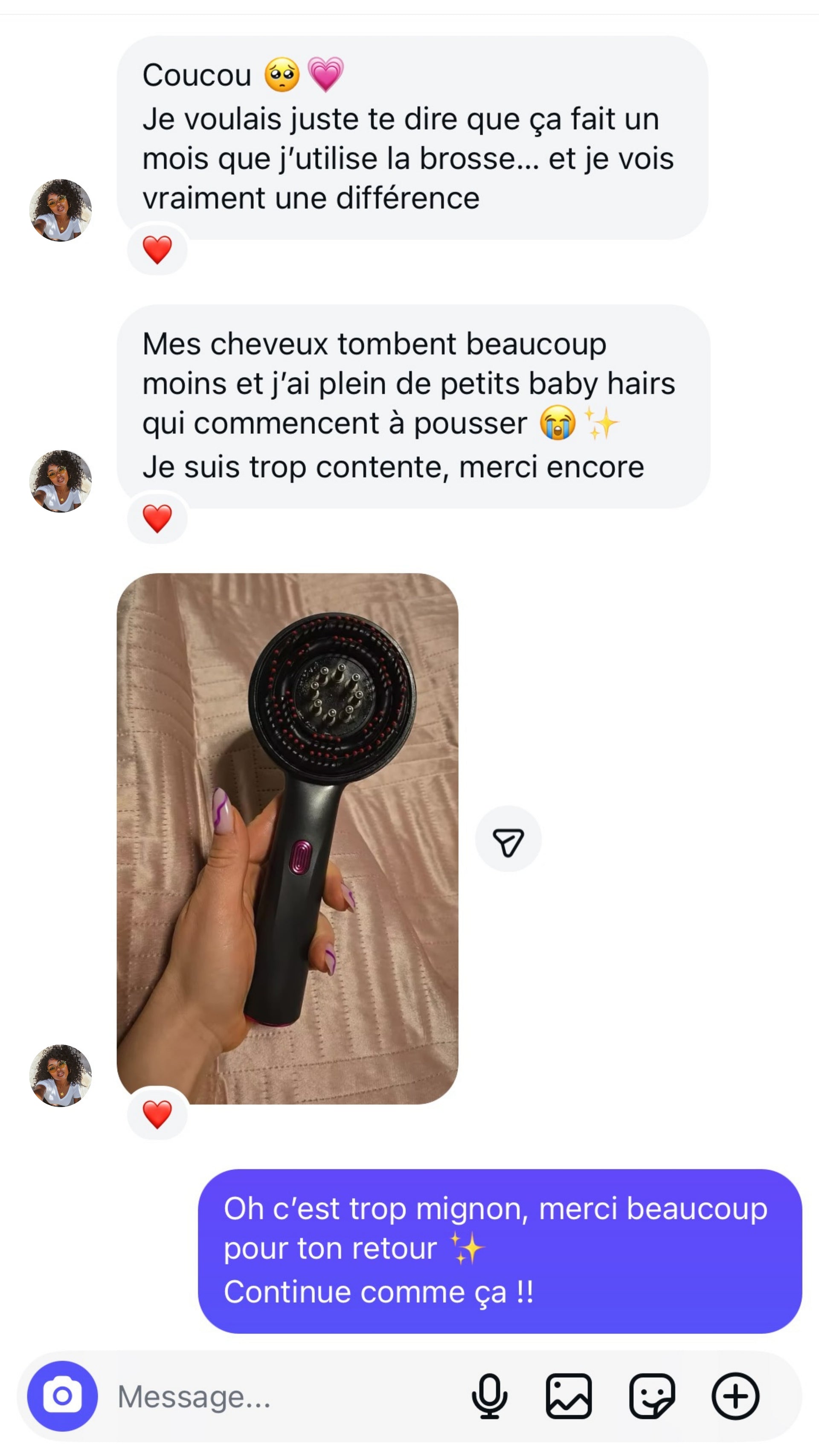Screen dimensions: 819x1456
Task: Open the sticker picker
Action: (652, 1396)
